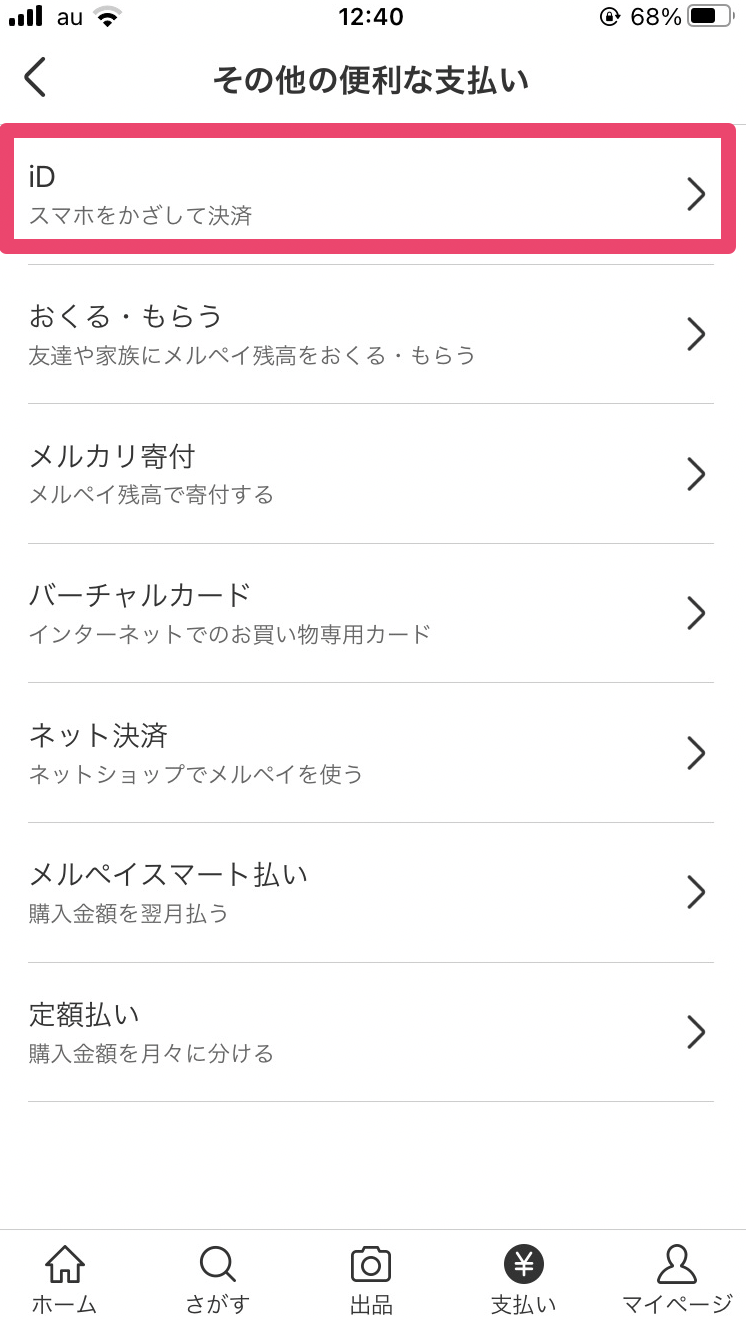This screenshot has width=746, height=1320.
Task: Select メルカリ寄付 row
Action: point(371,474)
